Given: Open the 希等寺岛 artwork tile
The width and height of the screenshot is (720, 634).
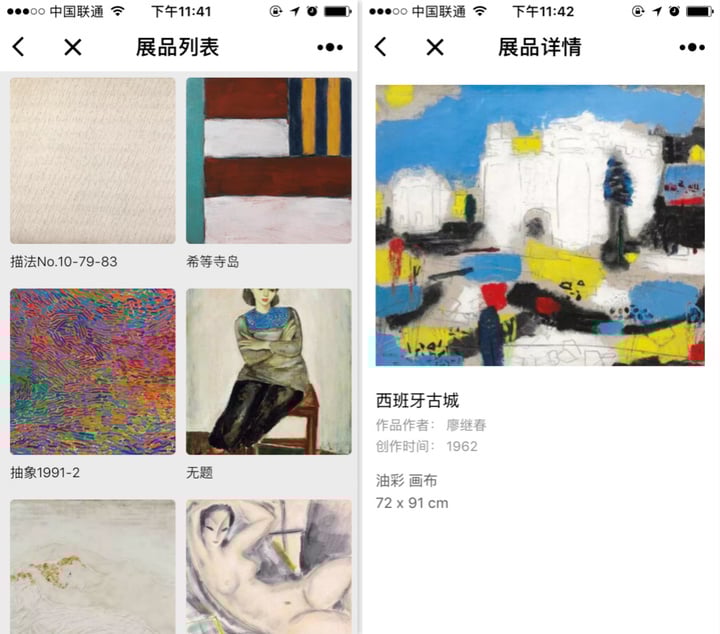Looking at the screenshot, I should [269, 161].
